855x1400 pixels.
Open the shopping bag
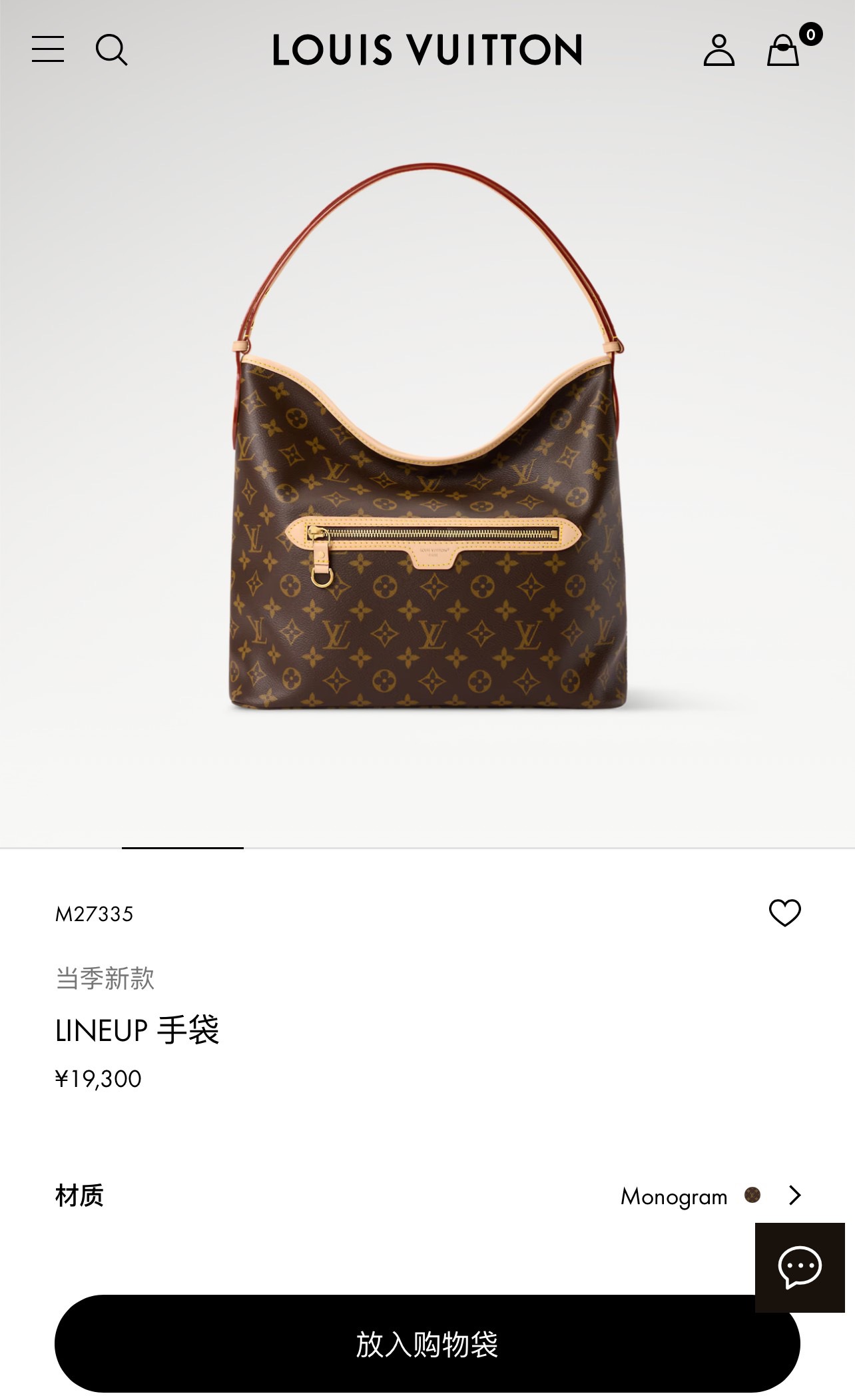pos(784,50)
